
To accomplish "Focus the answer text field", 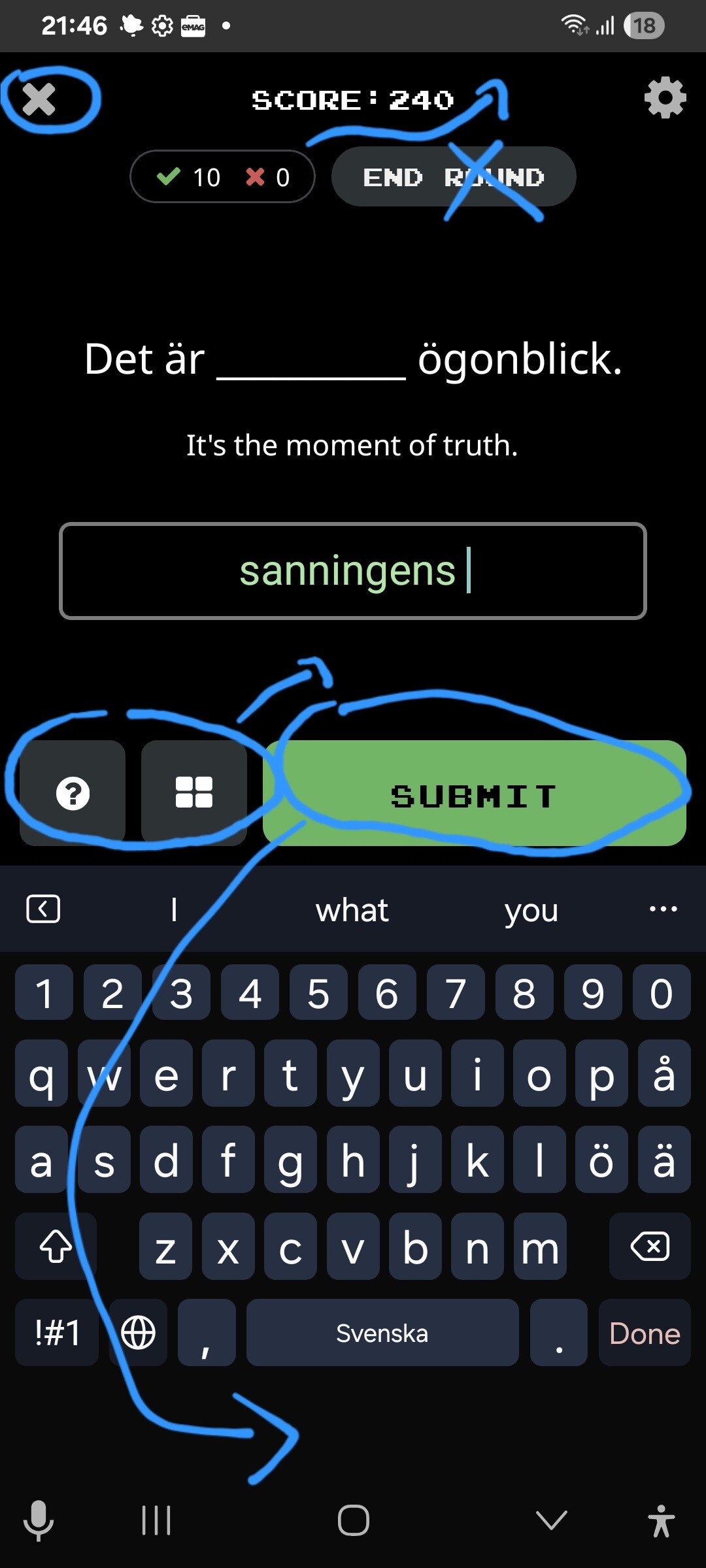I will point(353,571).
